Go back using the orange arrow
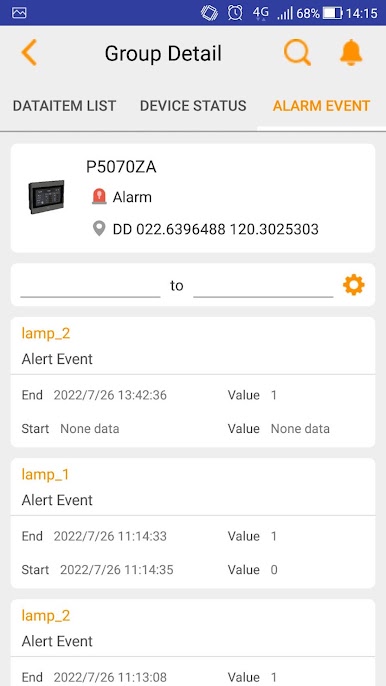386x686 pixels. tap(29, 53)
